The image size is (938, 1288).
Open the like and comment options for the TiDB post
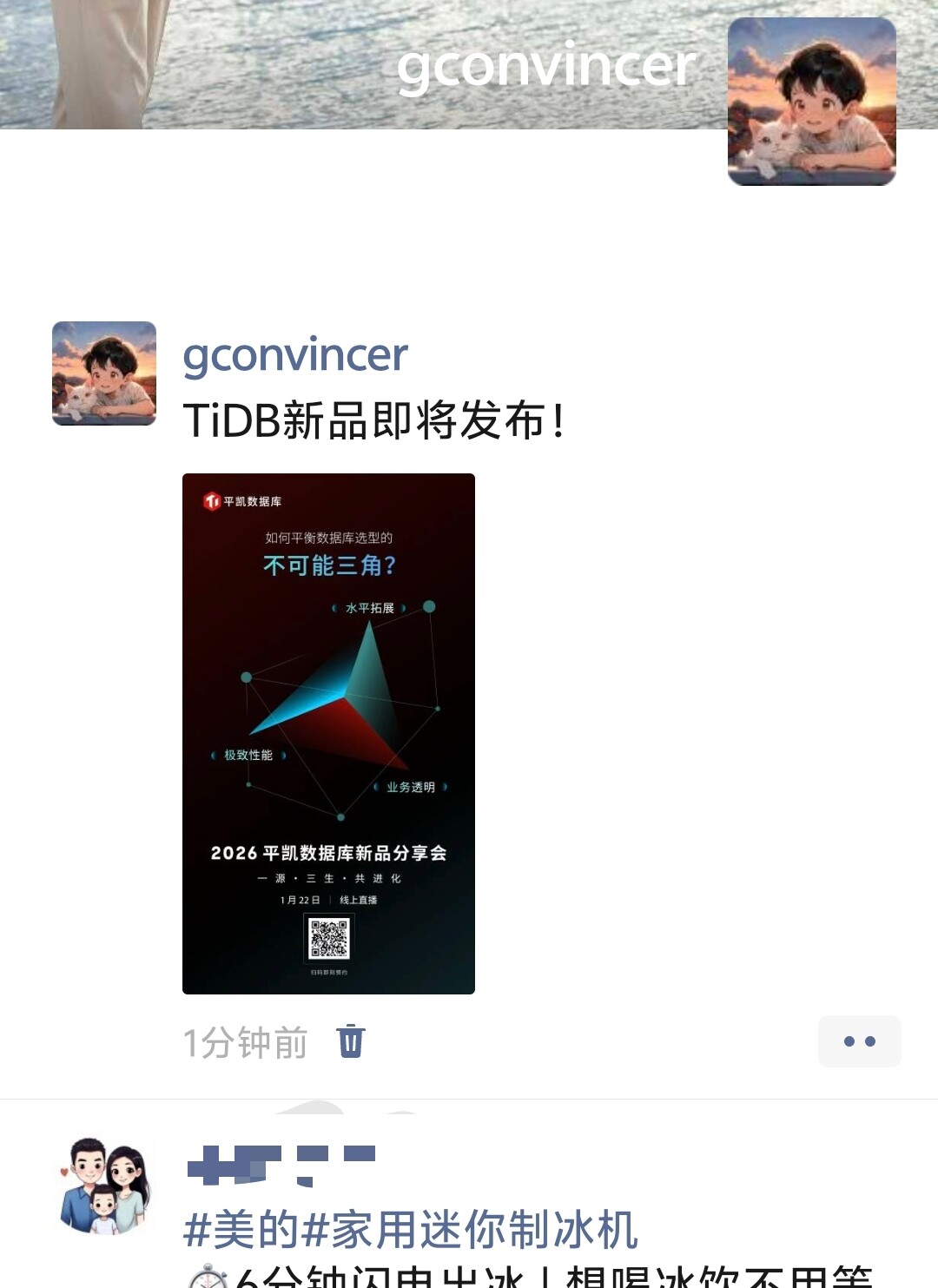pyautogui.click(x=859, y=1040)
